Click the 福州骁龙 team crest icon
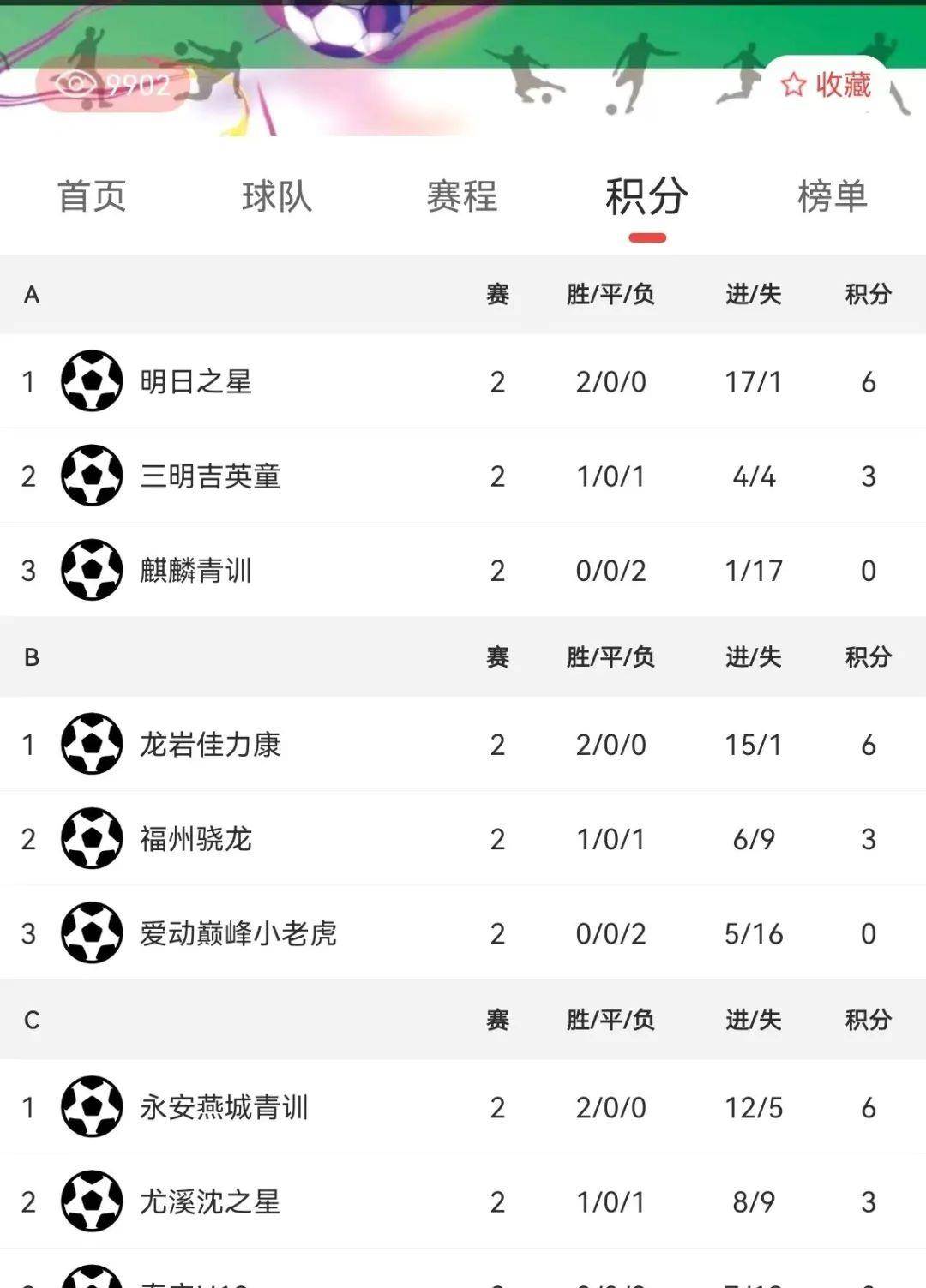The width and height of the screenshot is (926, 1288). 90,840
